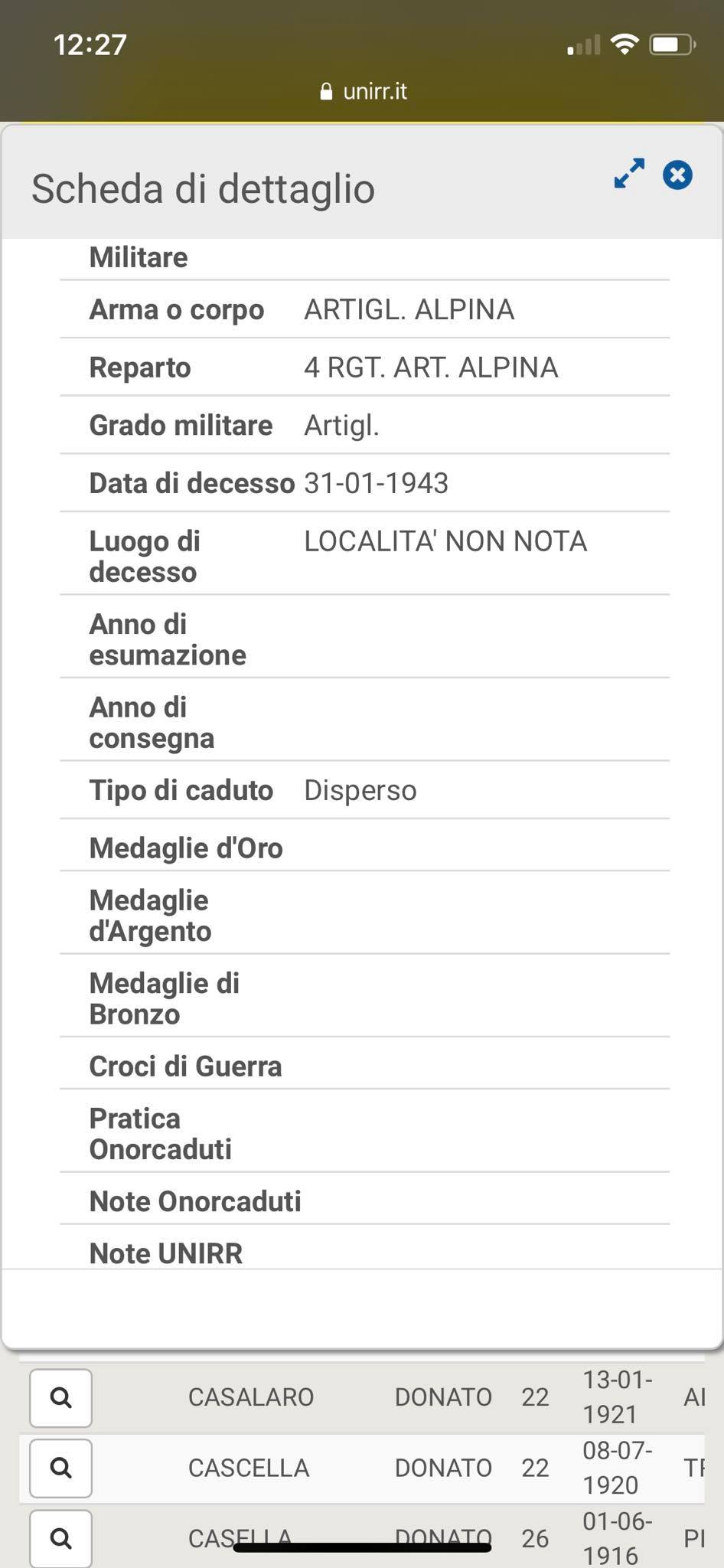This screenshot has height=1568, width=724.
Task: Close the Scheda di dettaglio dialog
Action: [677, 175]
